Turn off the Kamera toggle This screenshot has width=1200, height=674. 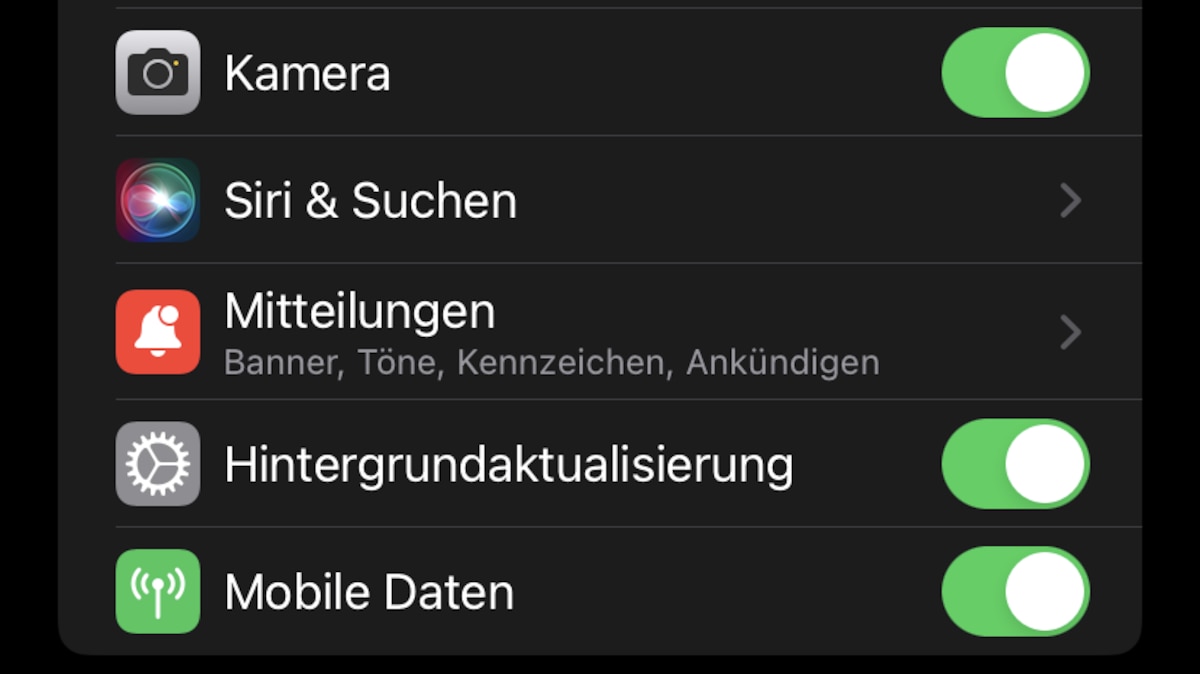1015,73
